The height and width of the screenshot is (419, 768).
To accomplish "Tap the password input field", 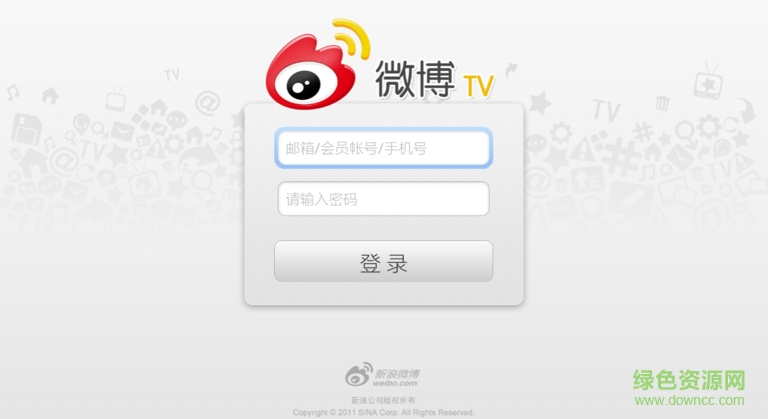I will click(383, 199).
